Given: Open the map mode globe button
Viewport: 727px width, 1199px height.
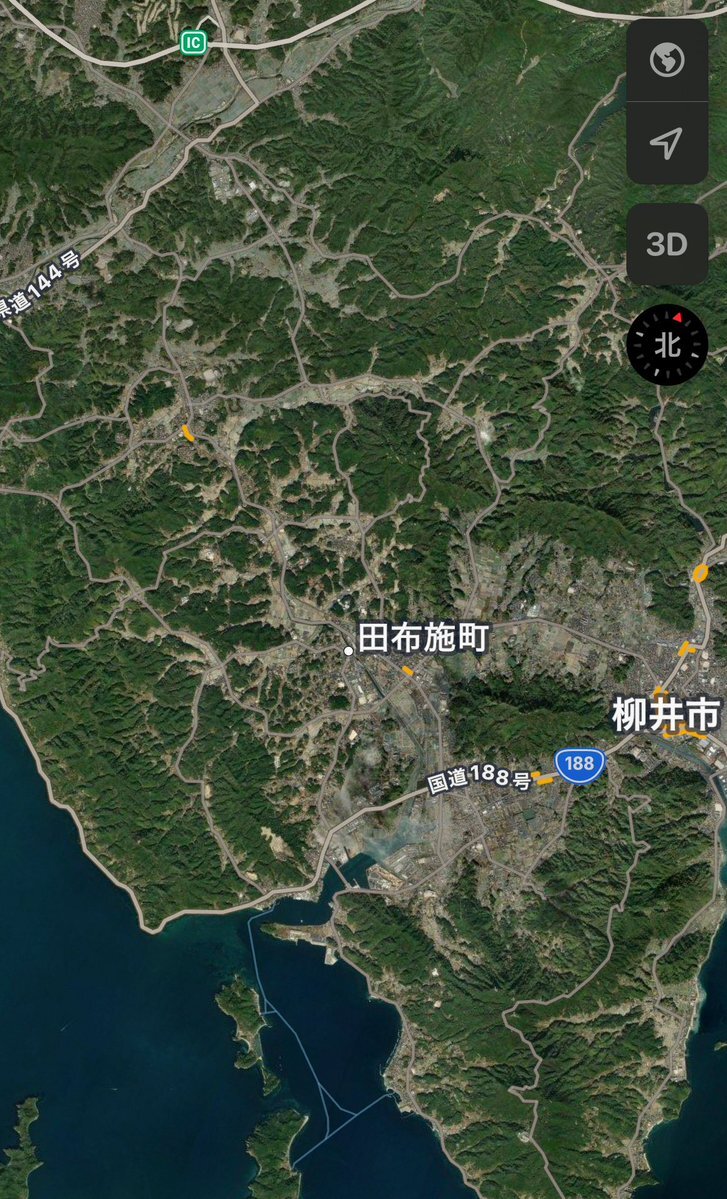Looking at the screenshot, I should 667,60.
